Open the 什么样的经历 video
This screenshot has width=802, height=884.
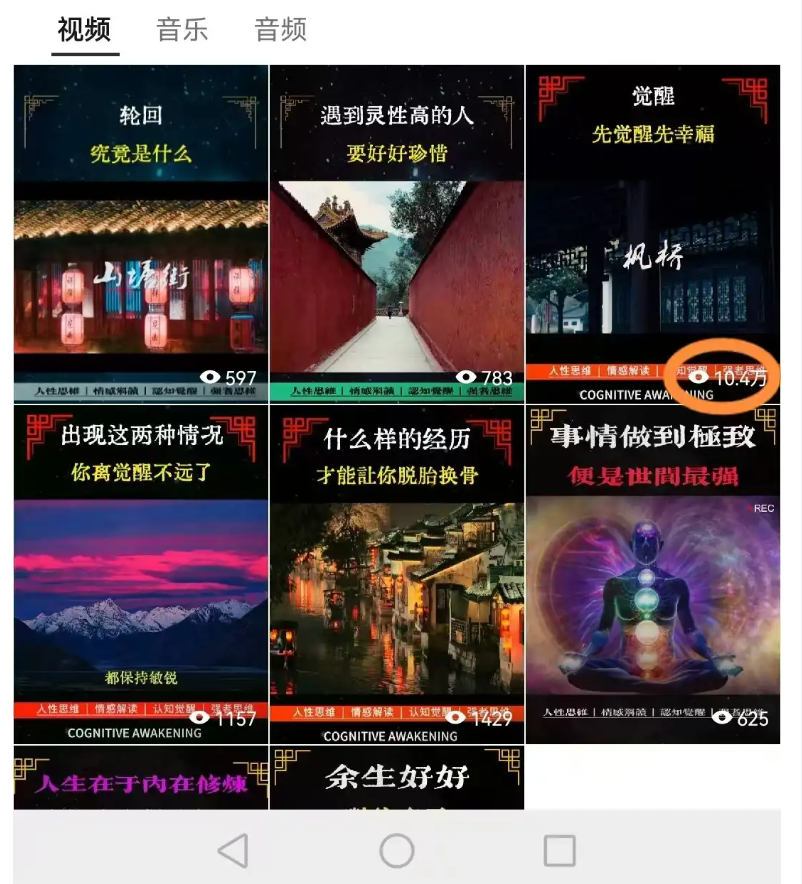pos(397,574)
